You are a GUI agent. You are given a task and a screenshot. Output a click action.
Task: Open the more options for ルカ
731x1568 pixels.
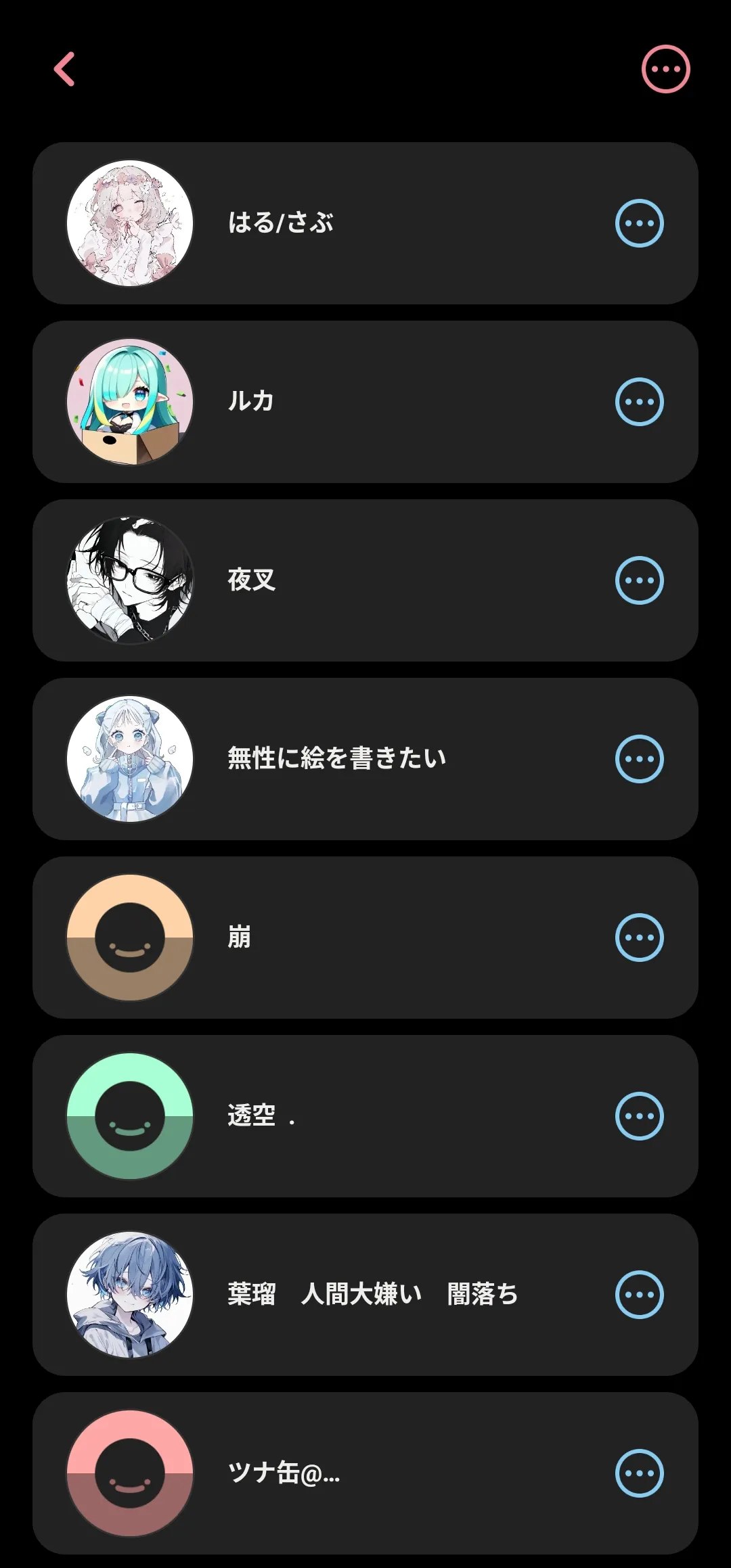(x=640, y=402)
